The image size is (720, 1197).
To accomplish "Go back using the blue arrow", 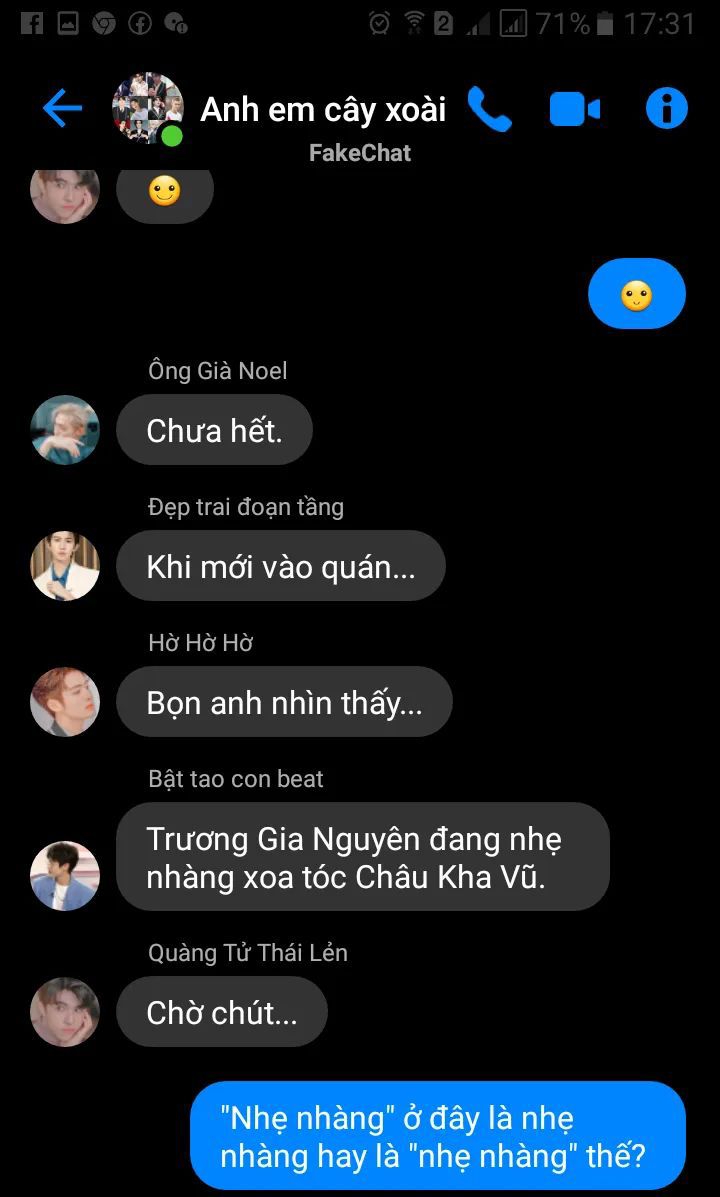I will point(62,109).
